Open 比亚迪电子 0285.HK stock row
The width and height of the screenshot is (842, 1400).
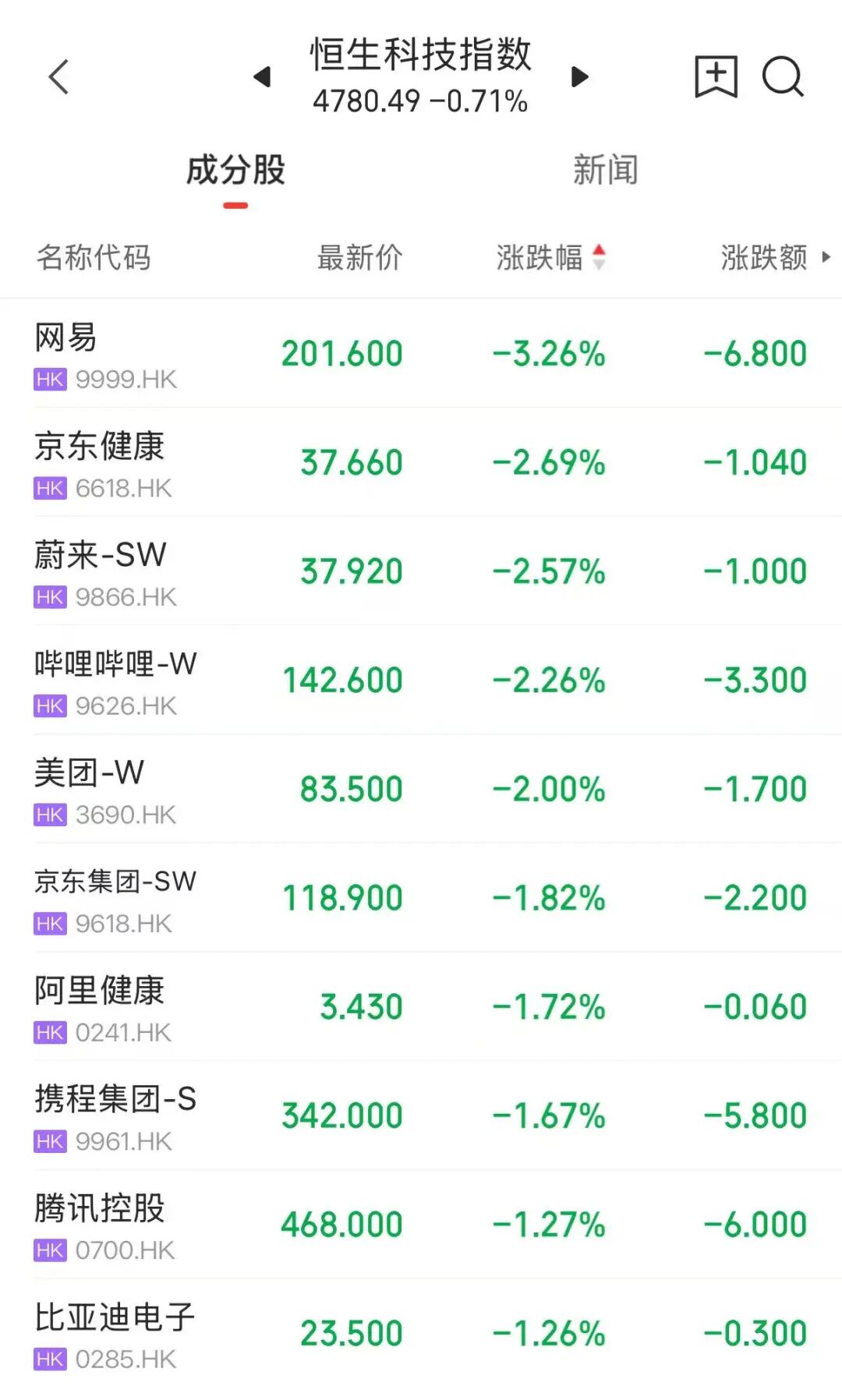tap(421, 1333)
